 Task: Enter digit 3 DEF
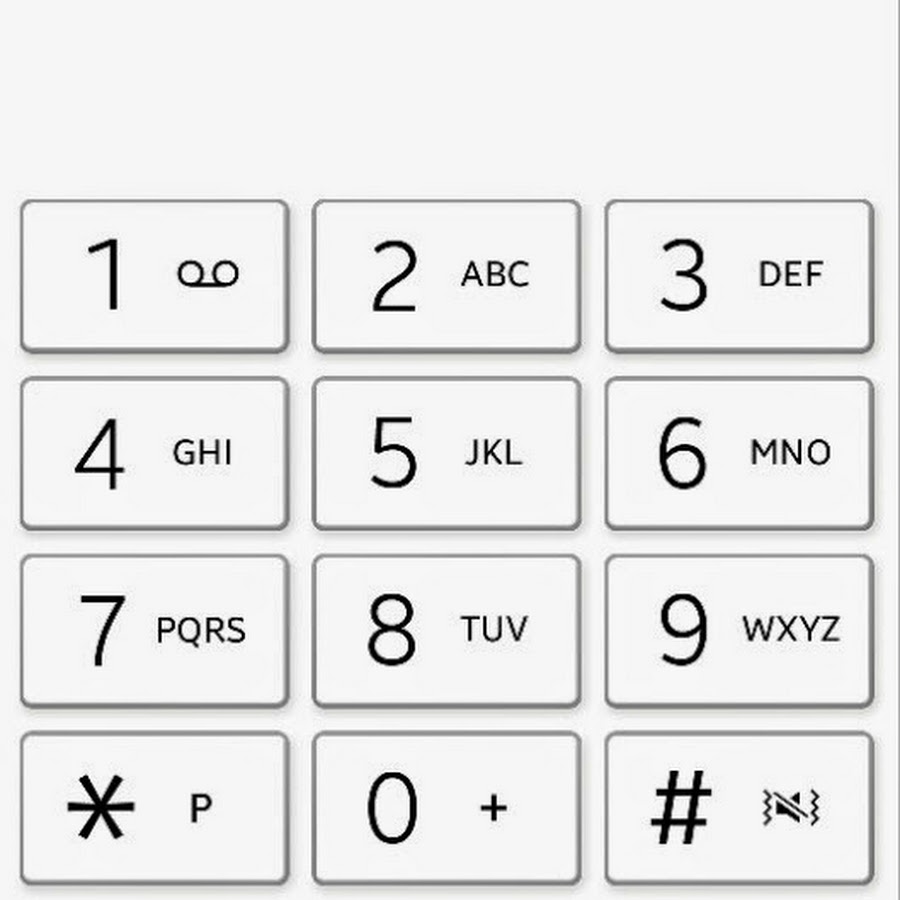coord(739,276)
